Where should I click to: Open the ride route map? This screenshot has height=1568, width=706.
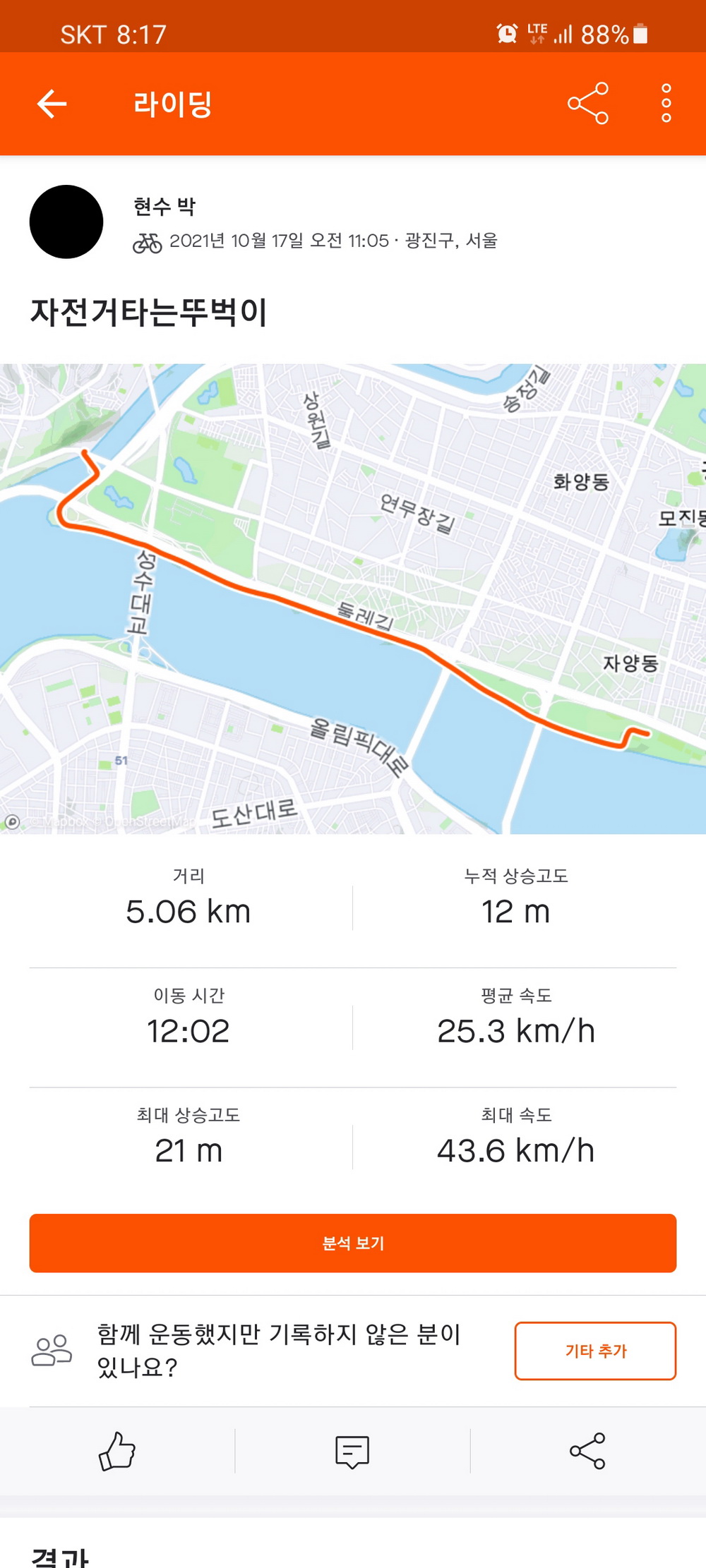tap(353, 598)
